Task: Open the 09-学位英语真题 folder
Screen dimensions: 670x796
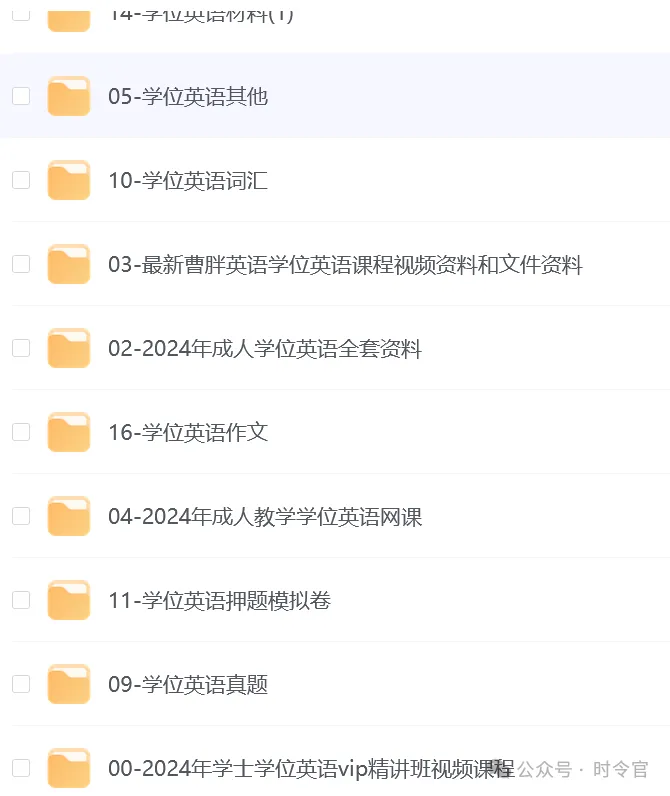Action: tap(188, 685)
